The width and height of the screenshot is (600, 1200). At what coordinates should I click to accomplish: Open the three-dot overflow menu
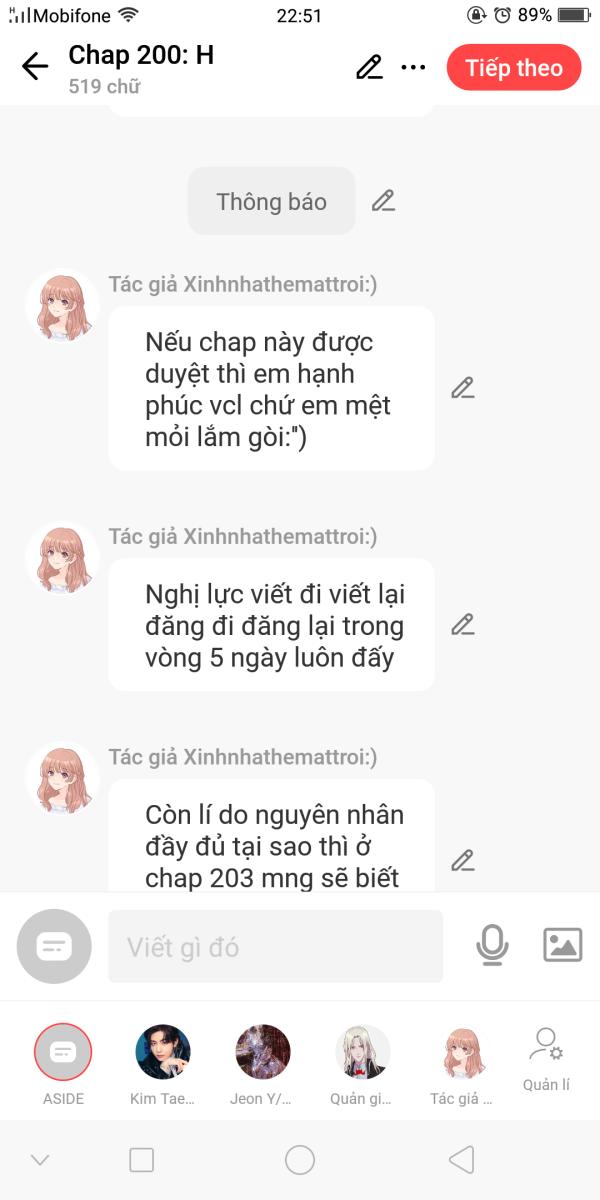pyautogui.click(x=413, y=68)
